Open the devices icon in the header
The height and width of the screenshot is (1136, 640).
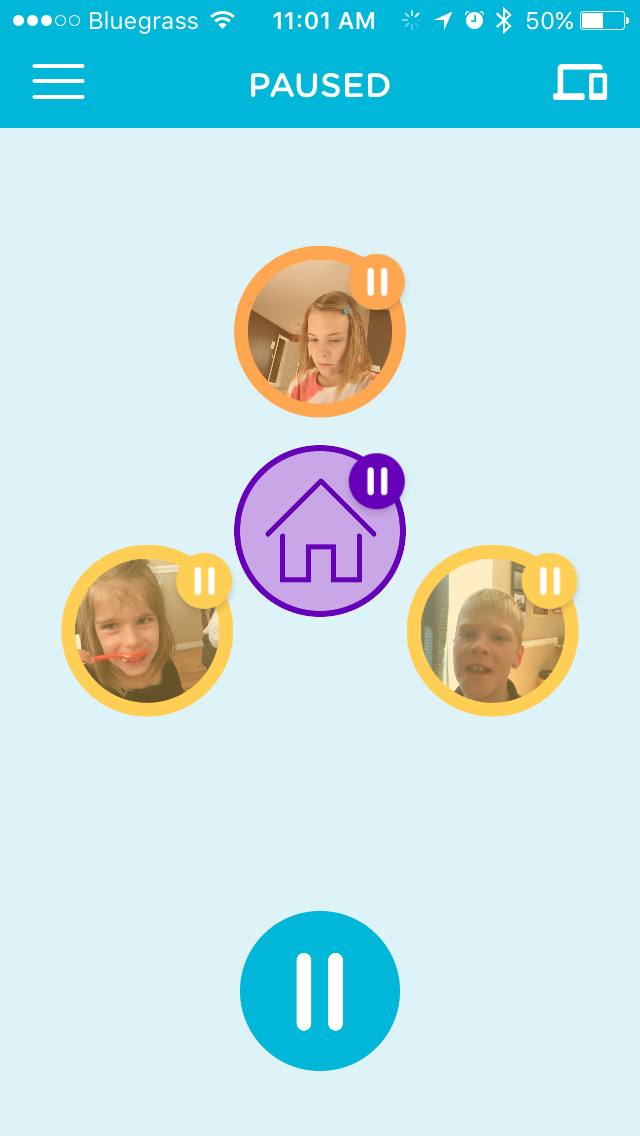click(x=580, y=83)
